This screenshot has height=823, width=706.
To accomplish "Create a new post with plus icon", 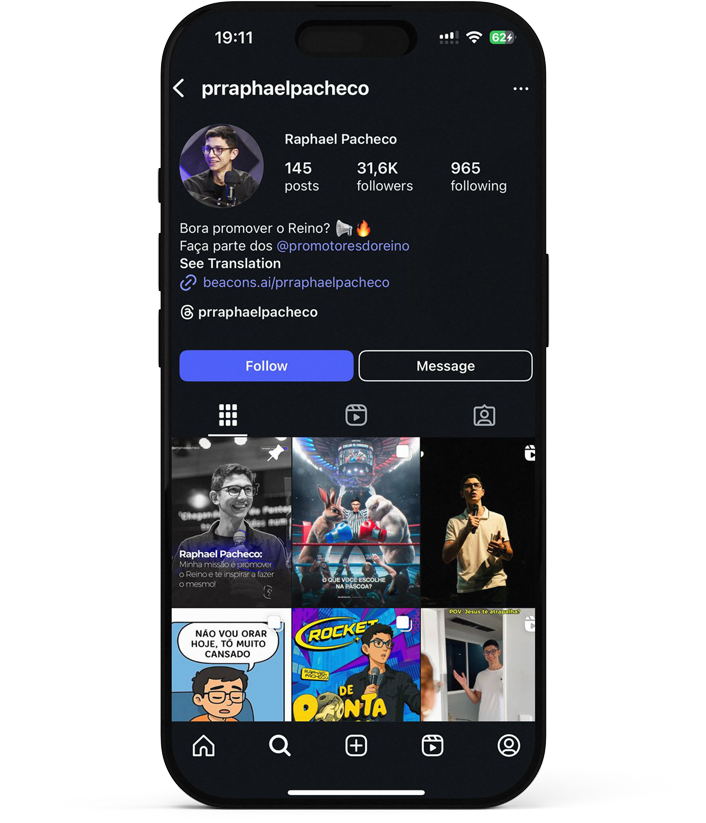I will pos(356,746).
